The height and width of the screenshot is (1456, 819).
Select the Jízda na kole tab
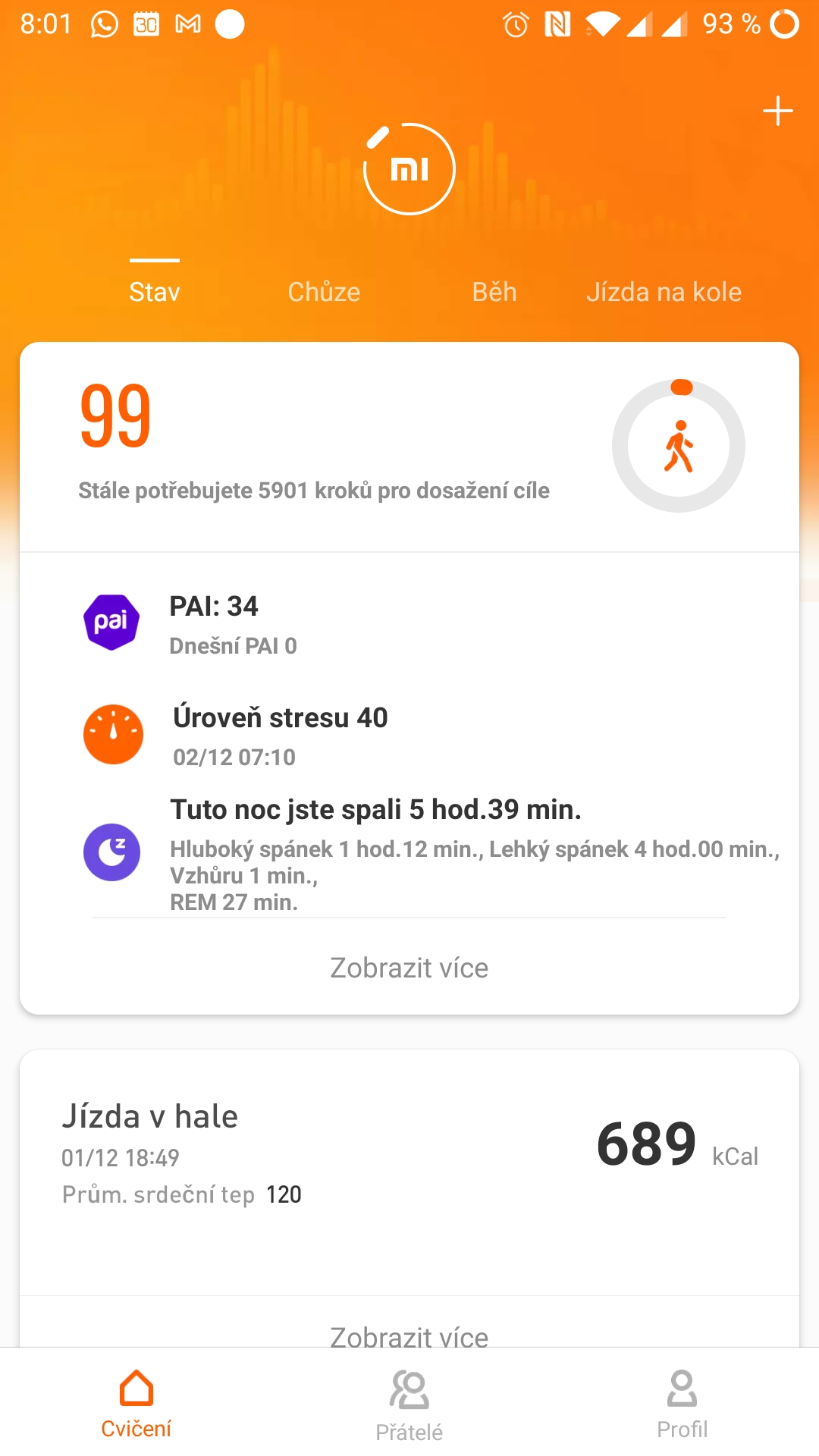[x=664, y=292]
